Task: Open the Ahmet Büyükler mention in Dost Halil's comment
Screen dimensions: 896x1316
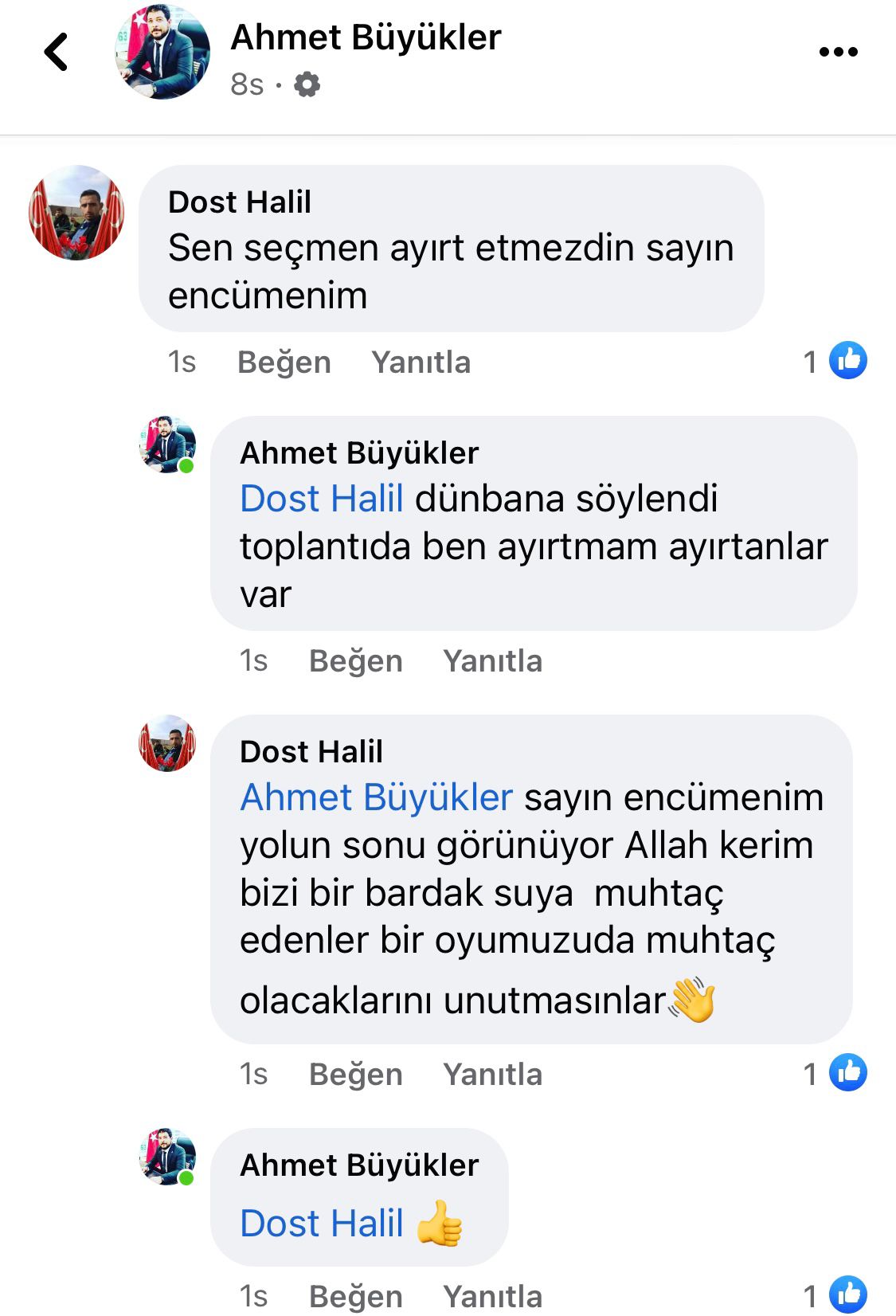Action: (374, 795)
